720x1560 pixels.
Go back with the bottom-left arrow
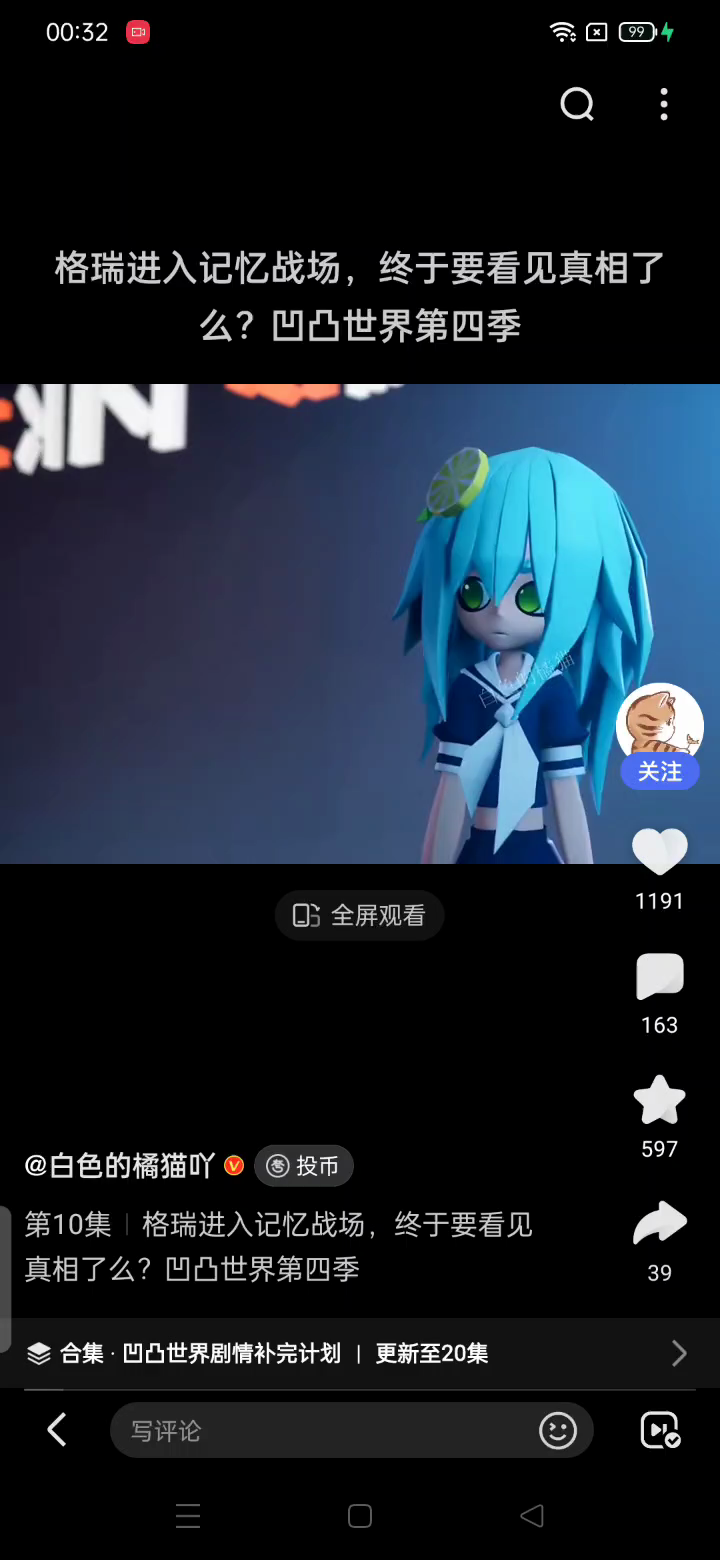click(x=57, y=1430)
